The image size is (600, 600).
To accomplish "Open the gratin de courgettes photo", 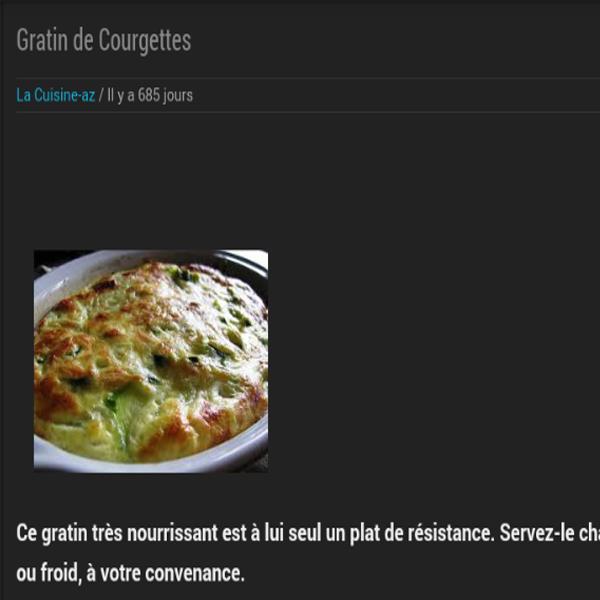I will (x=151, y=360).
